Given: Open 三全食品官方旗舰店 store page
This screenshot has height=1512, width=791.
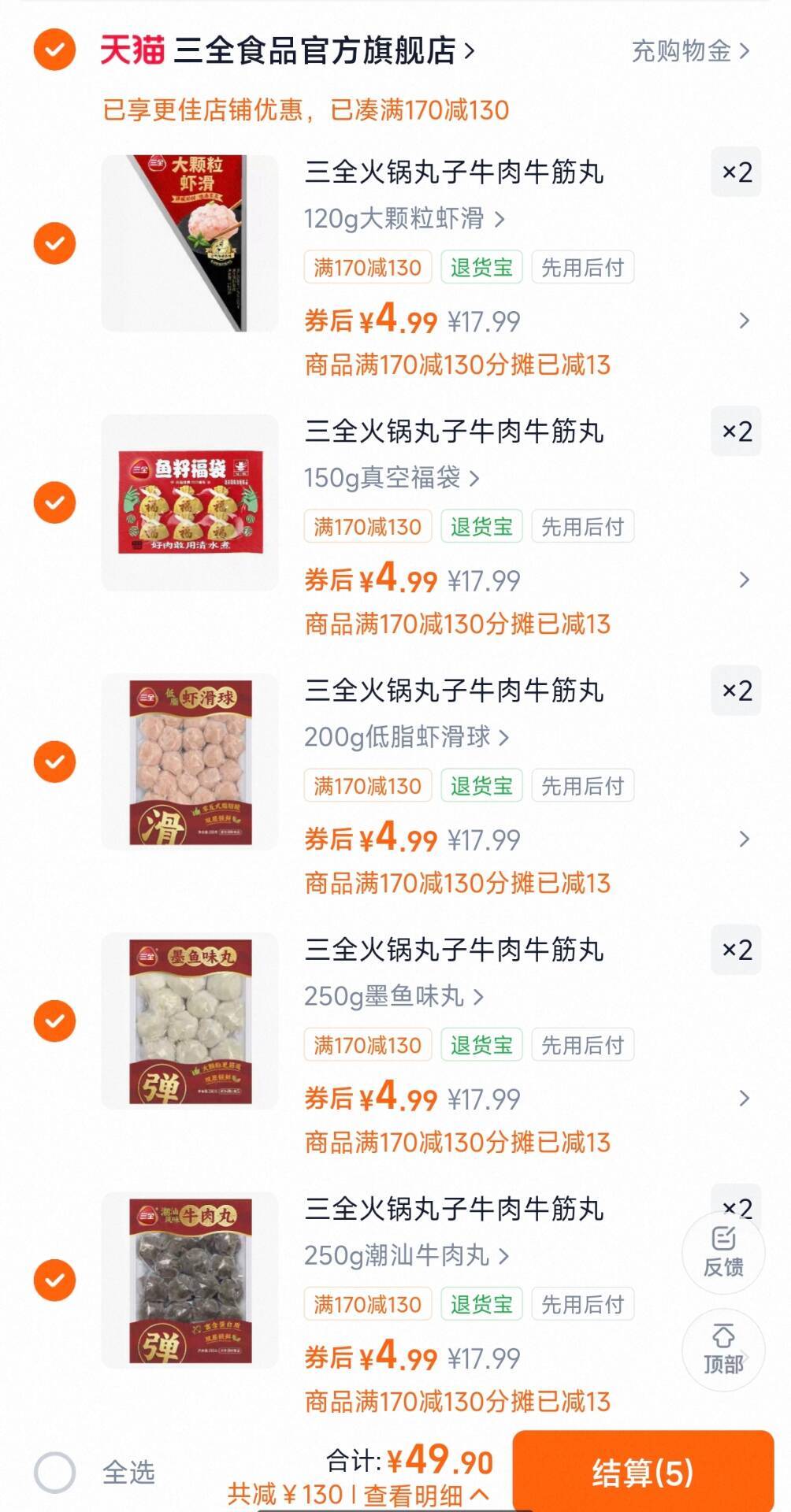Looking at the screenshot, I should tap(323, 51).
